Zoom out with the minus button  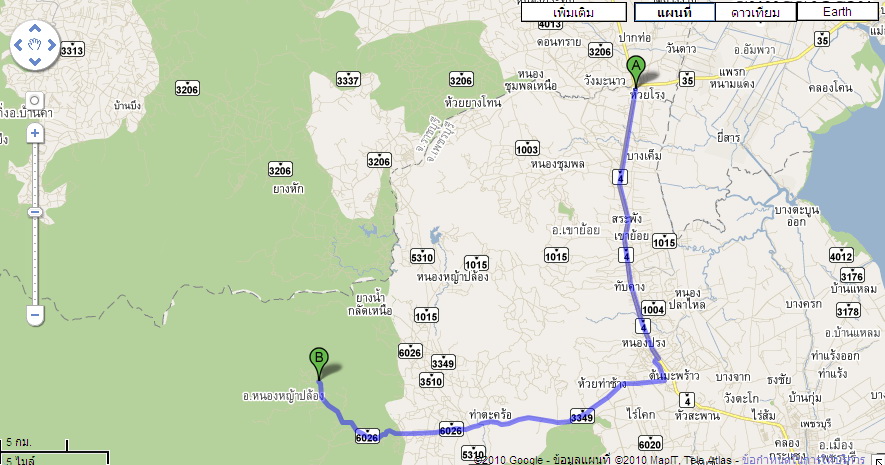pyautogui.click(x=35, y=315)
